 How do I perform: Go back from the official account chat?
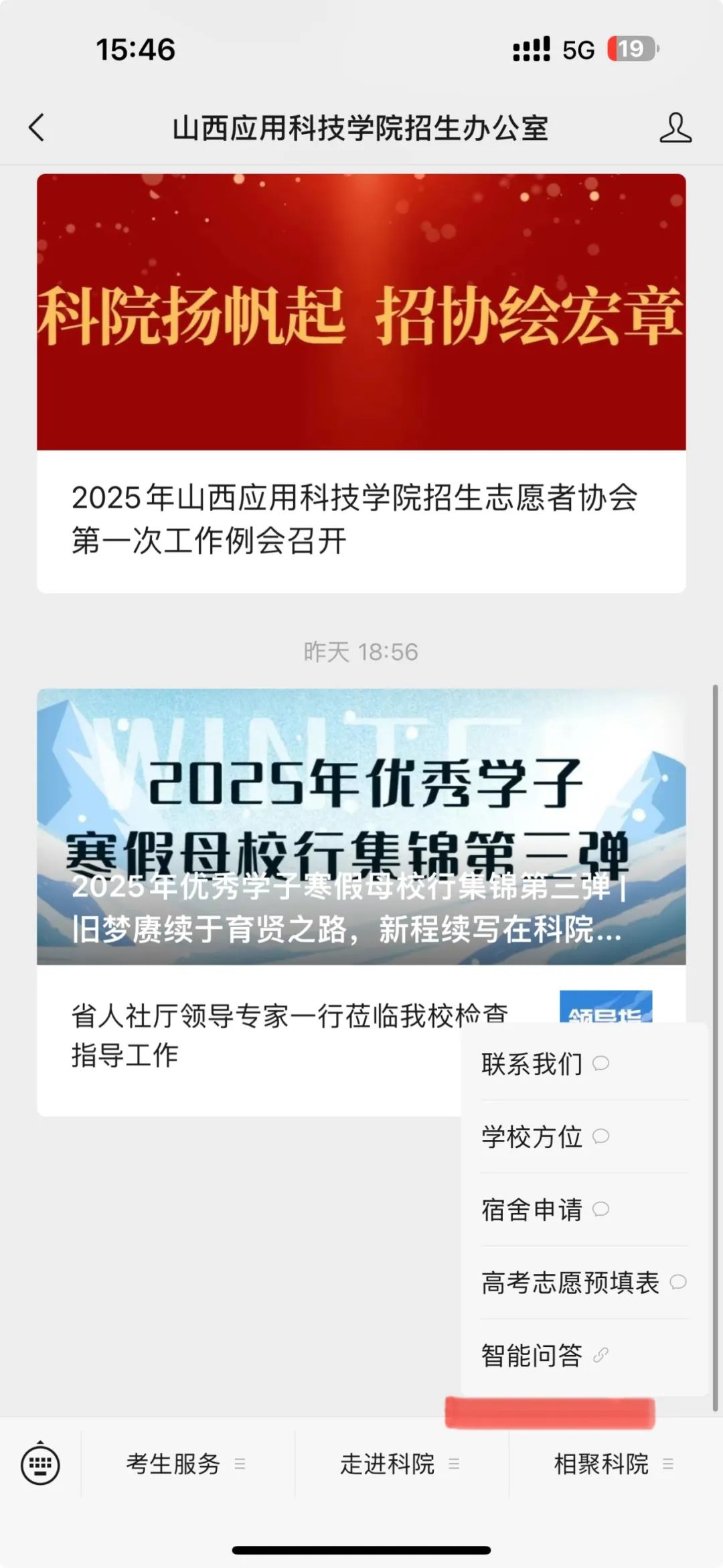click(37, 127)
